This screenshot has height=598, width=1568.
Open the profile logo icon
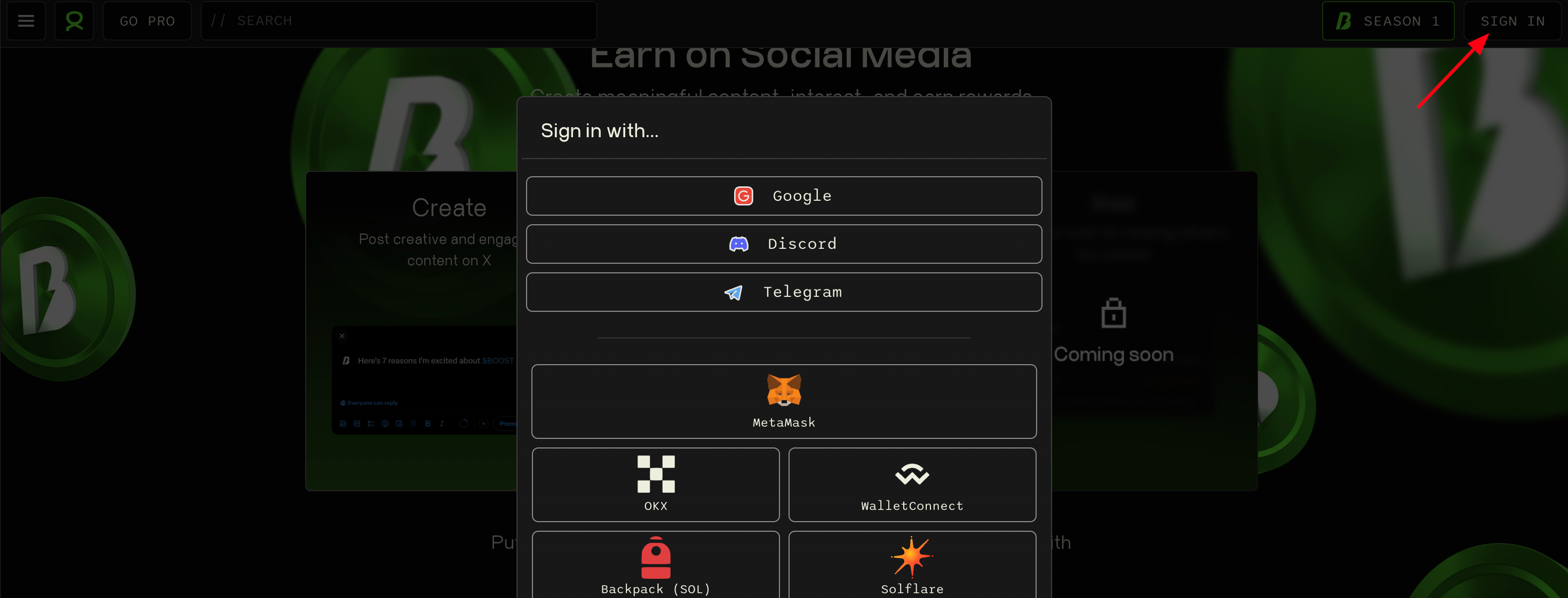[74, 21]
